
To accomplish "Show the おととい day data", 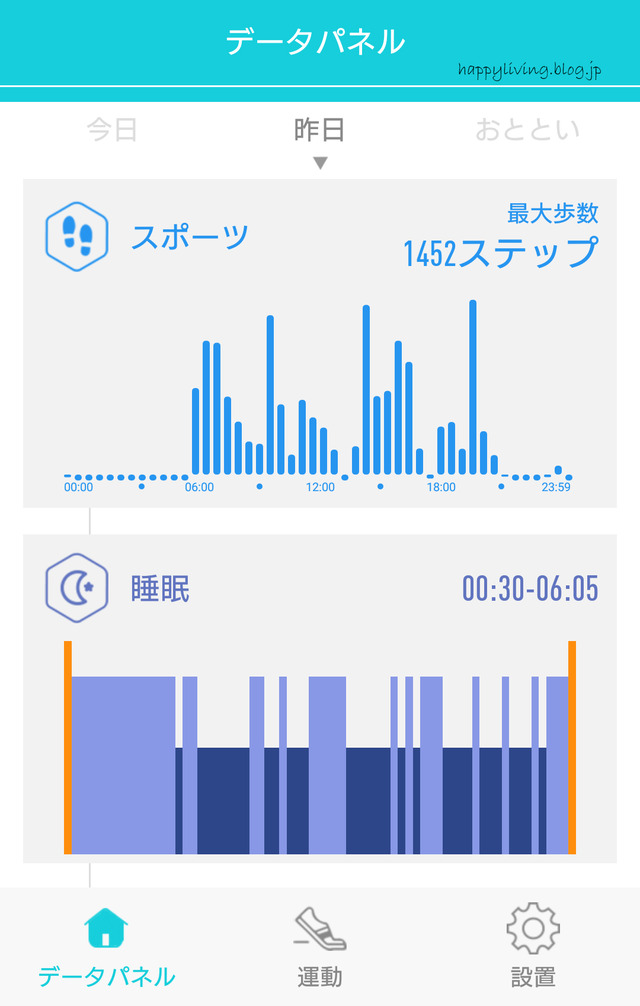I will [526, 130].
